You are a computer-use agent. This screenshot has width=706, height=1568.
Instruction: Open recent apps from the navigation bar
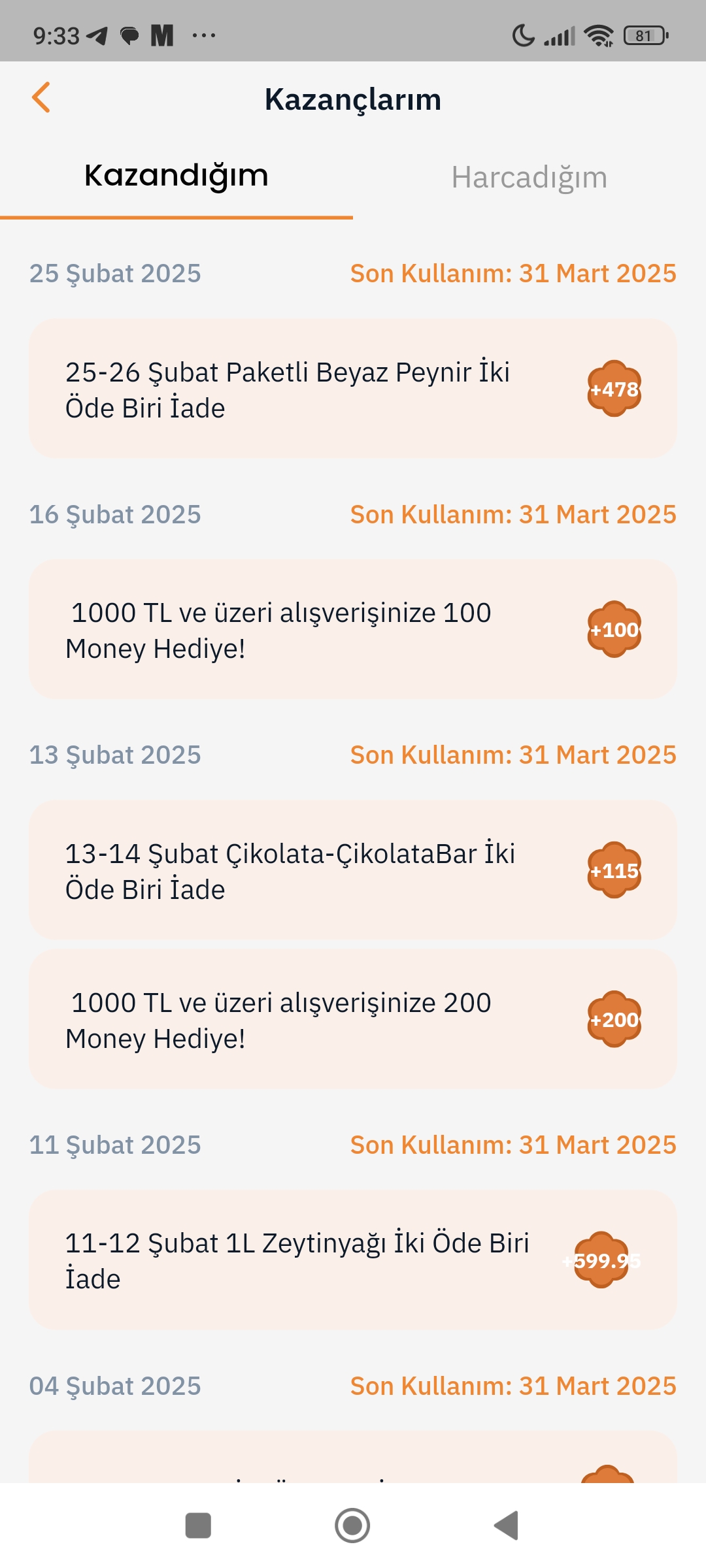(198, 1526)
